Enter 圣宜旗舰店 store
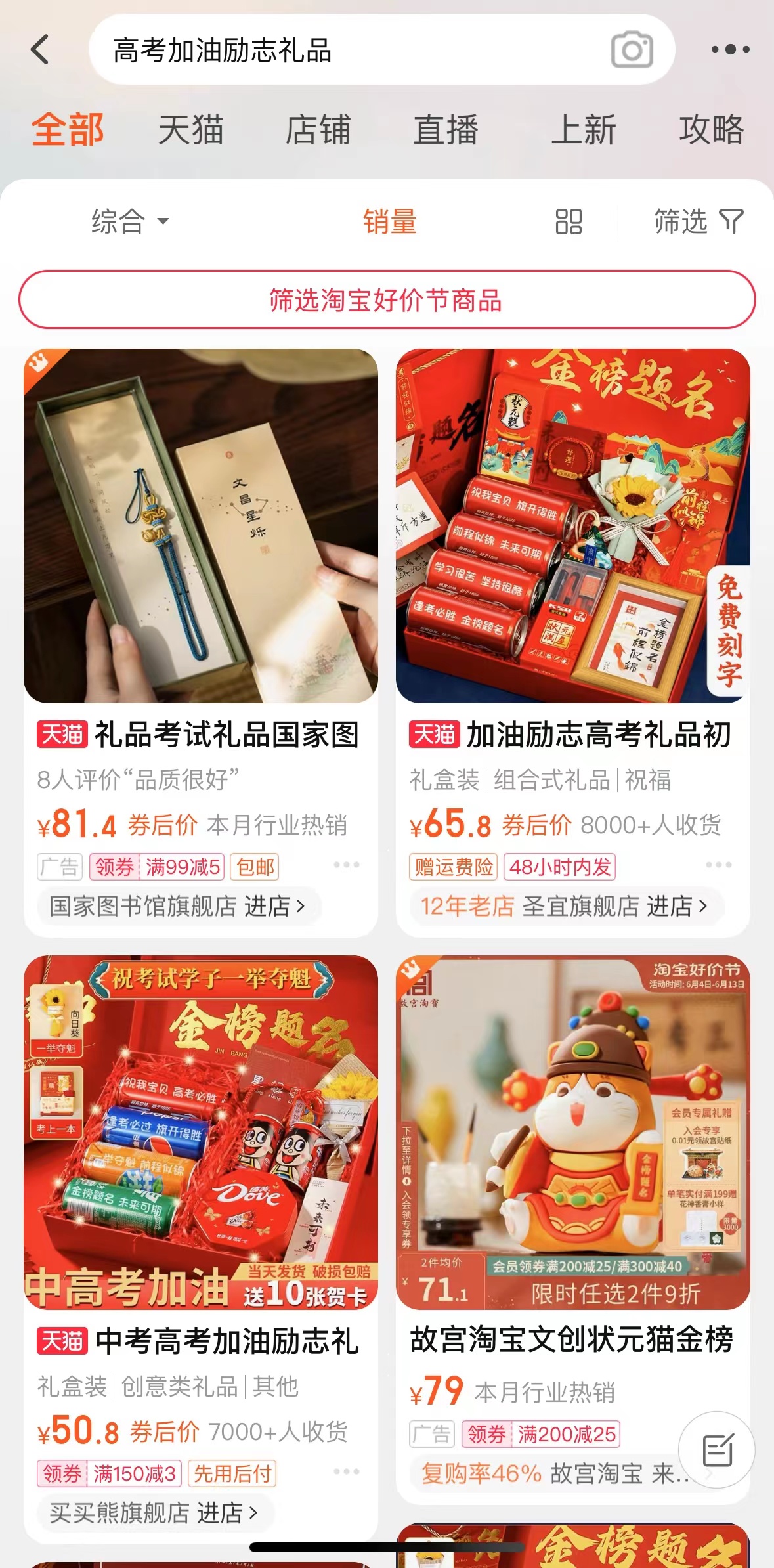 (x=565, y=906)
